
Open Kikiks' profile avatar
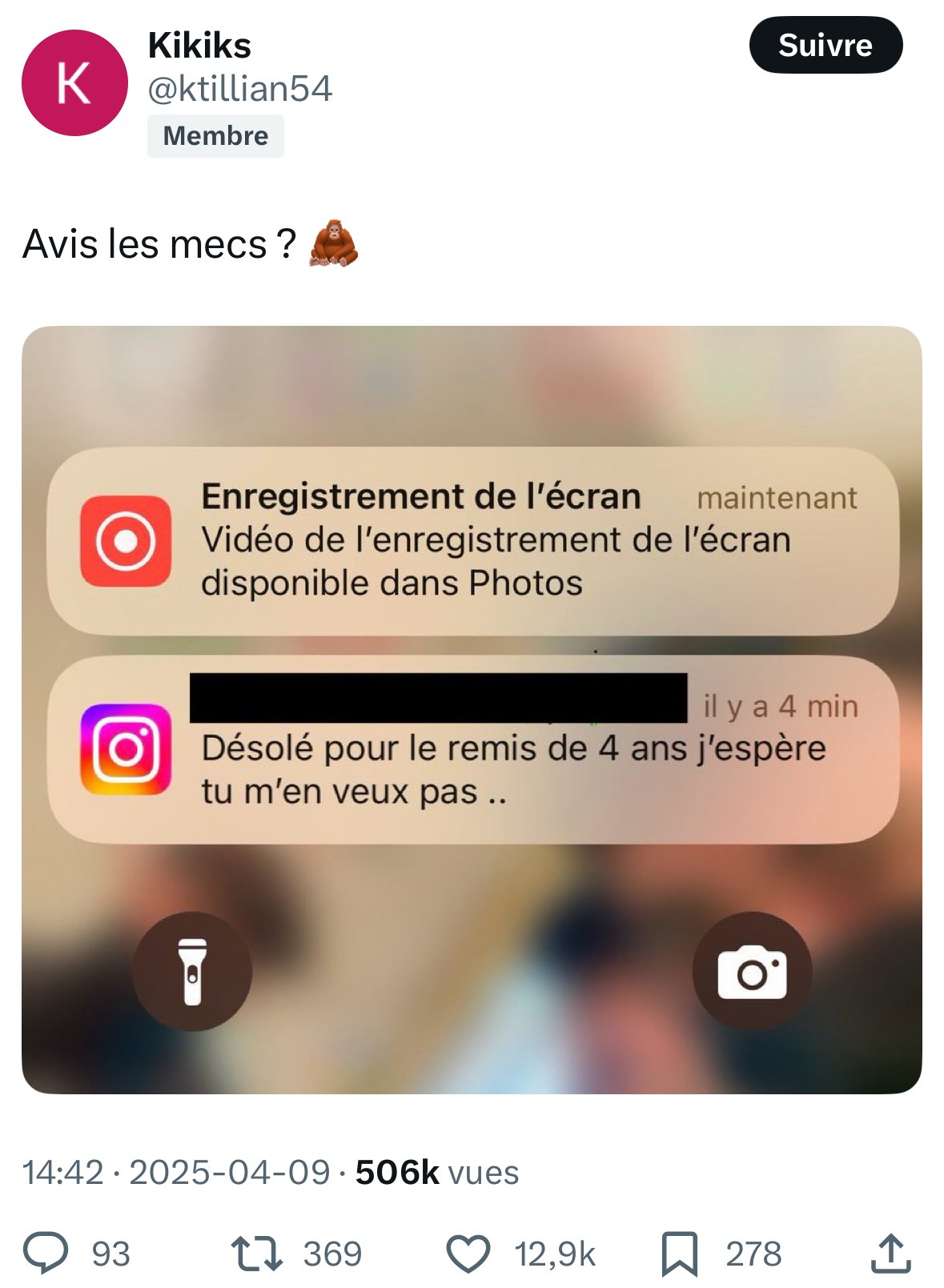(74, 82)
